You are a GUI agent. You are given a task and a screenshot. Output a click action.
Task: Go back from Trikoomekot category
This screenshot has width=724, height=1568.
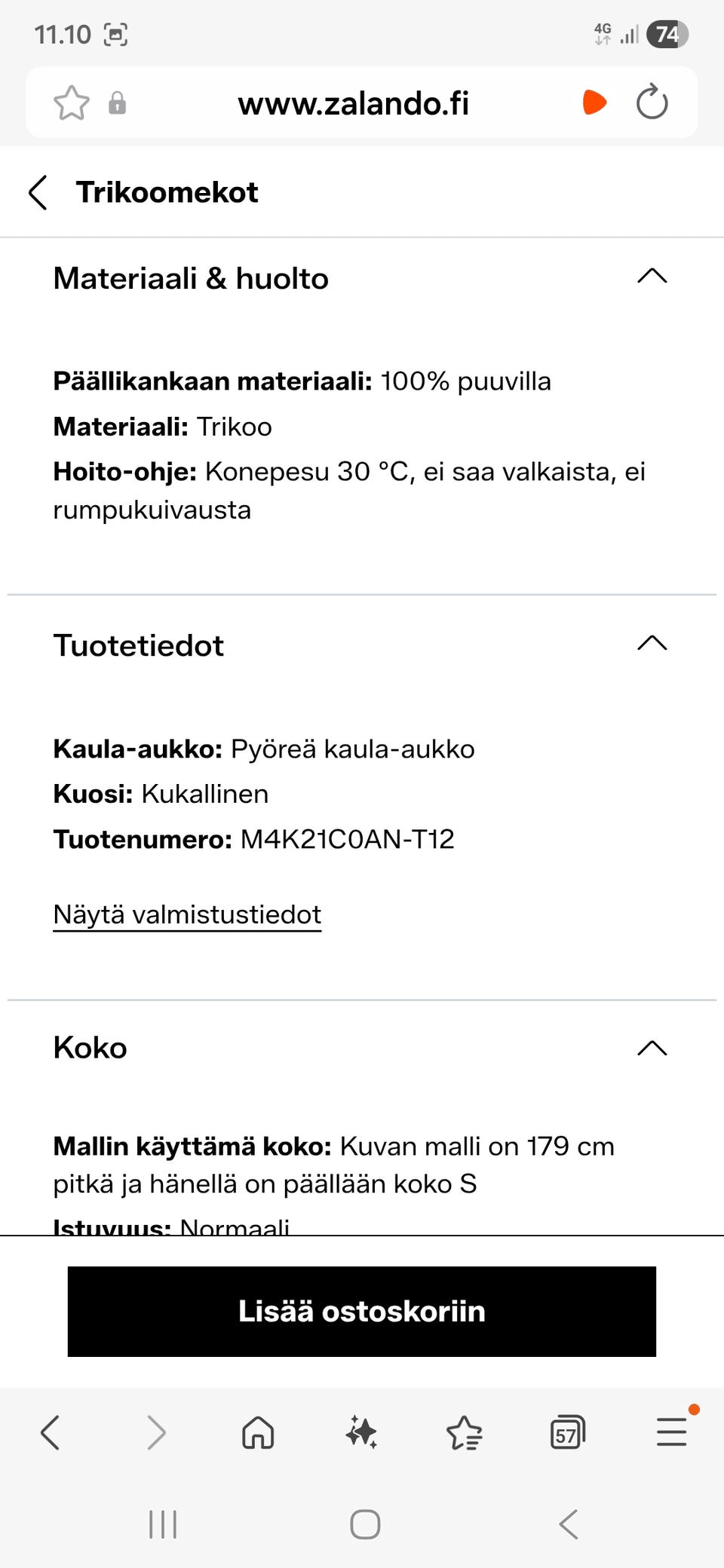pos(38,192)
